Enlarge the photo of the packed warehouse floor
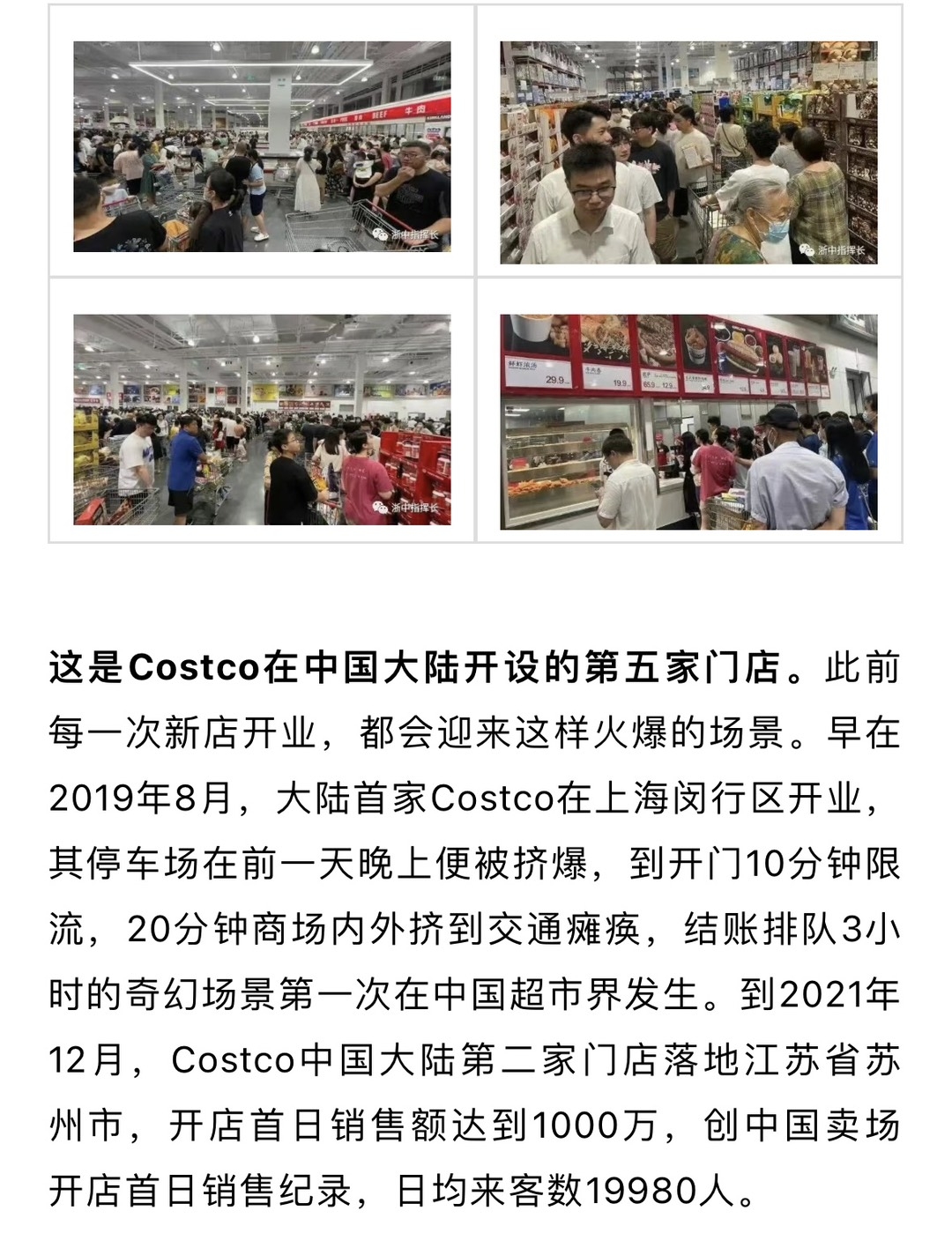 click(262, 420)
